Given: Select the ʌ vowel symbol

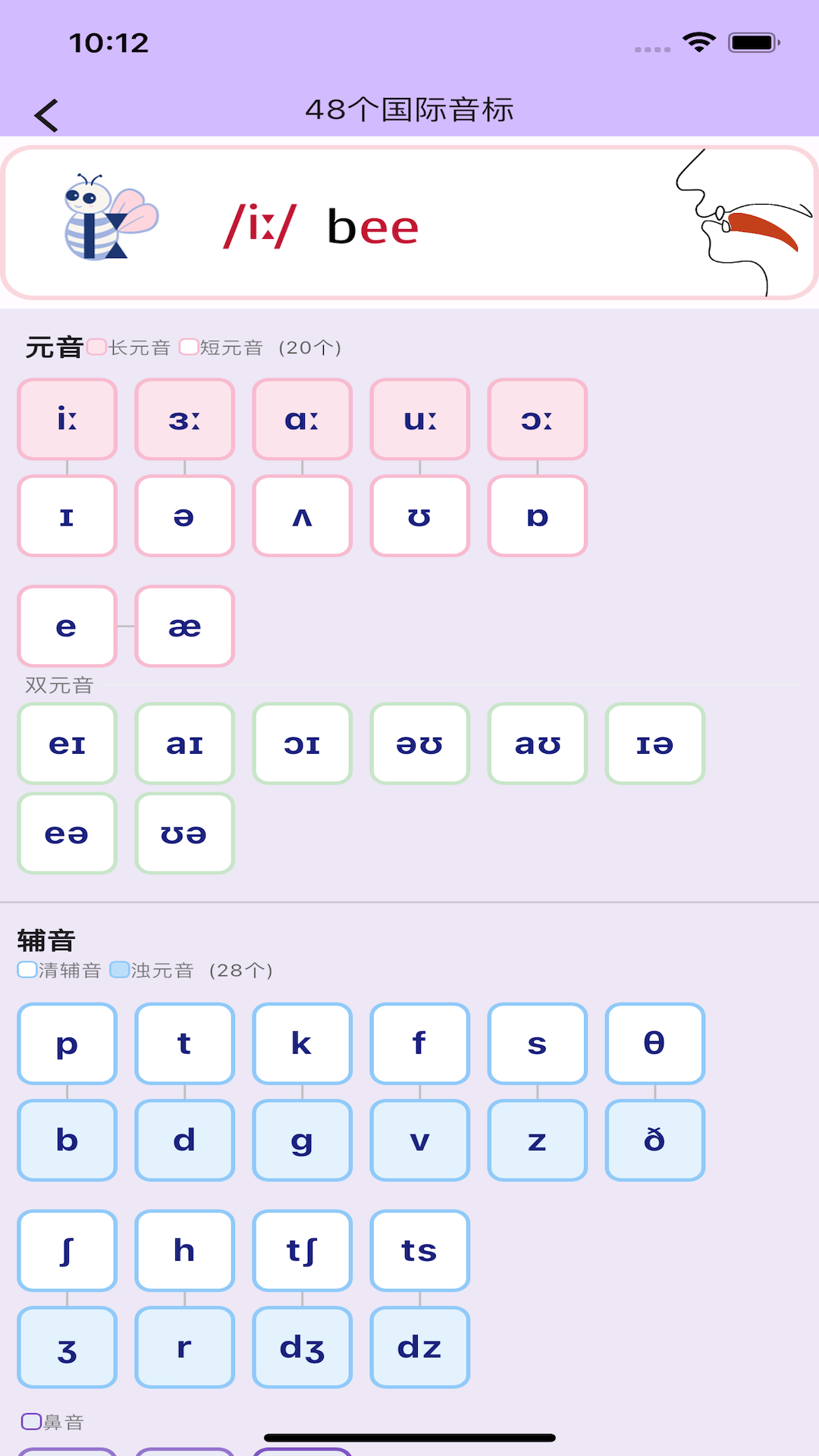Looking at the screenshot, I should [303, 516].
